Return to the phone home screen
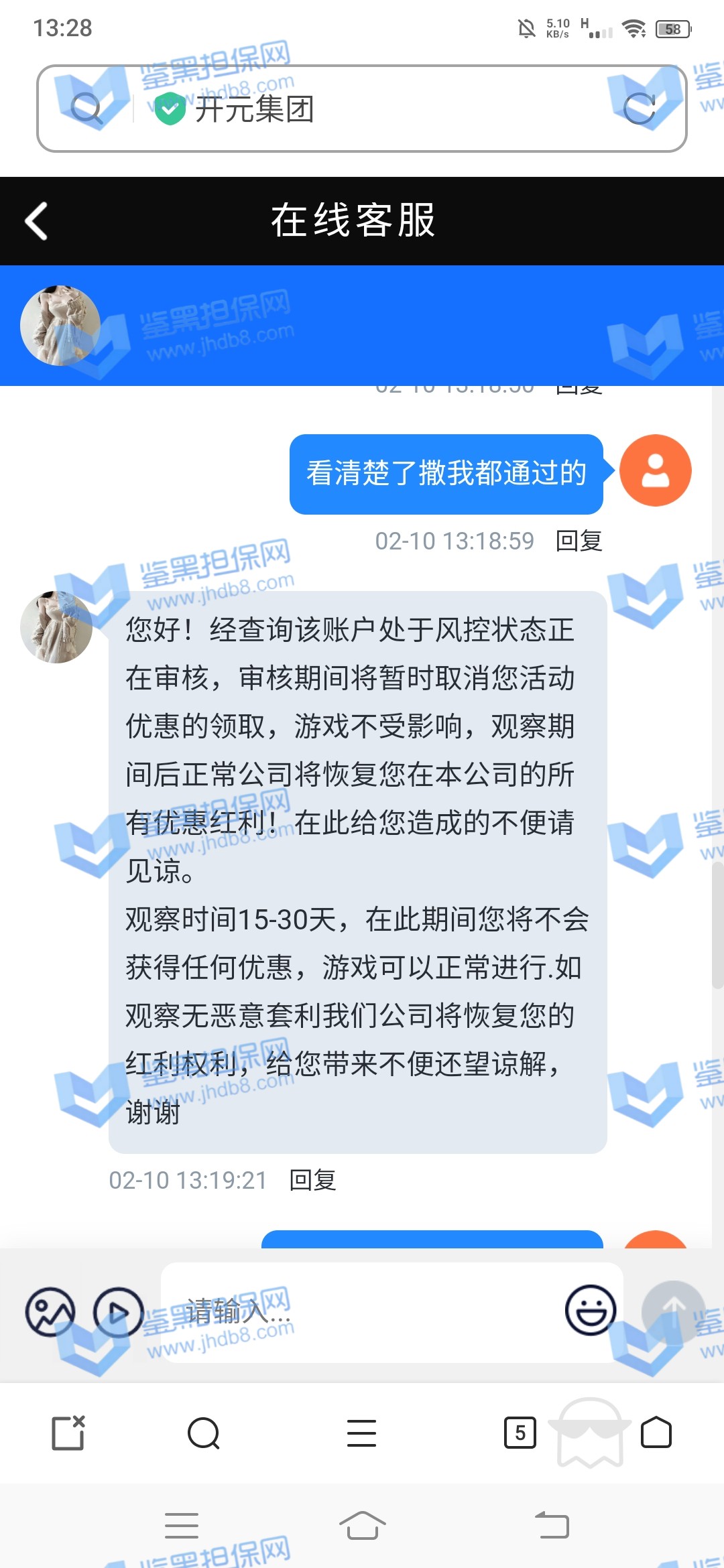Image resolution: width=724 pixels, height=1568 pixels. 362,1526
